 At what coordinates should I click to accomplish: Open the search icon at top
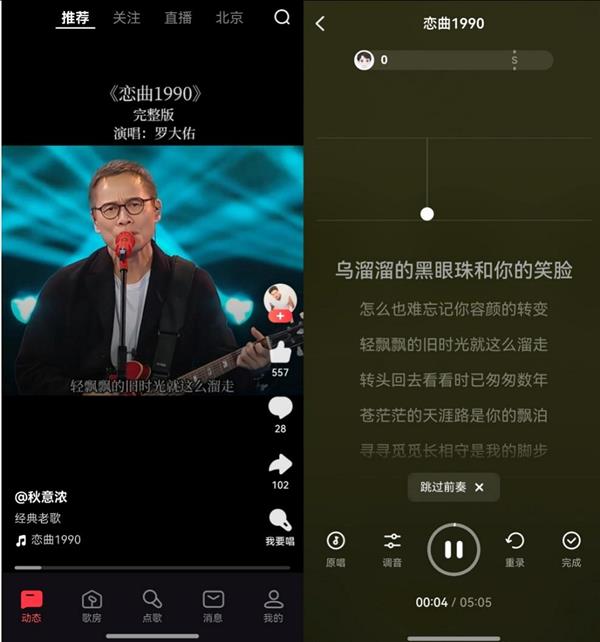(282, 17)
